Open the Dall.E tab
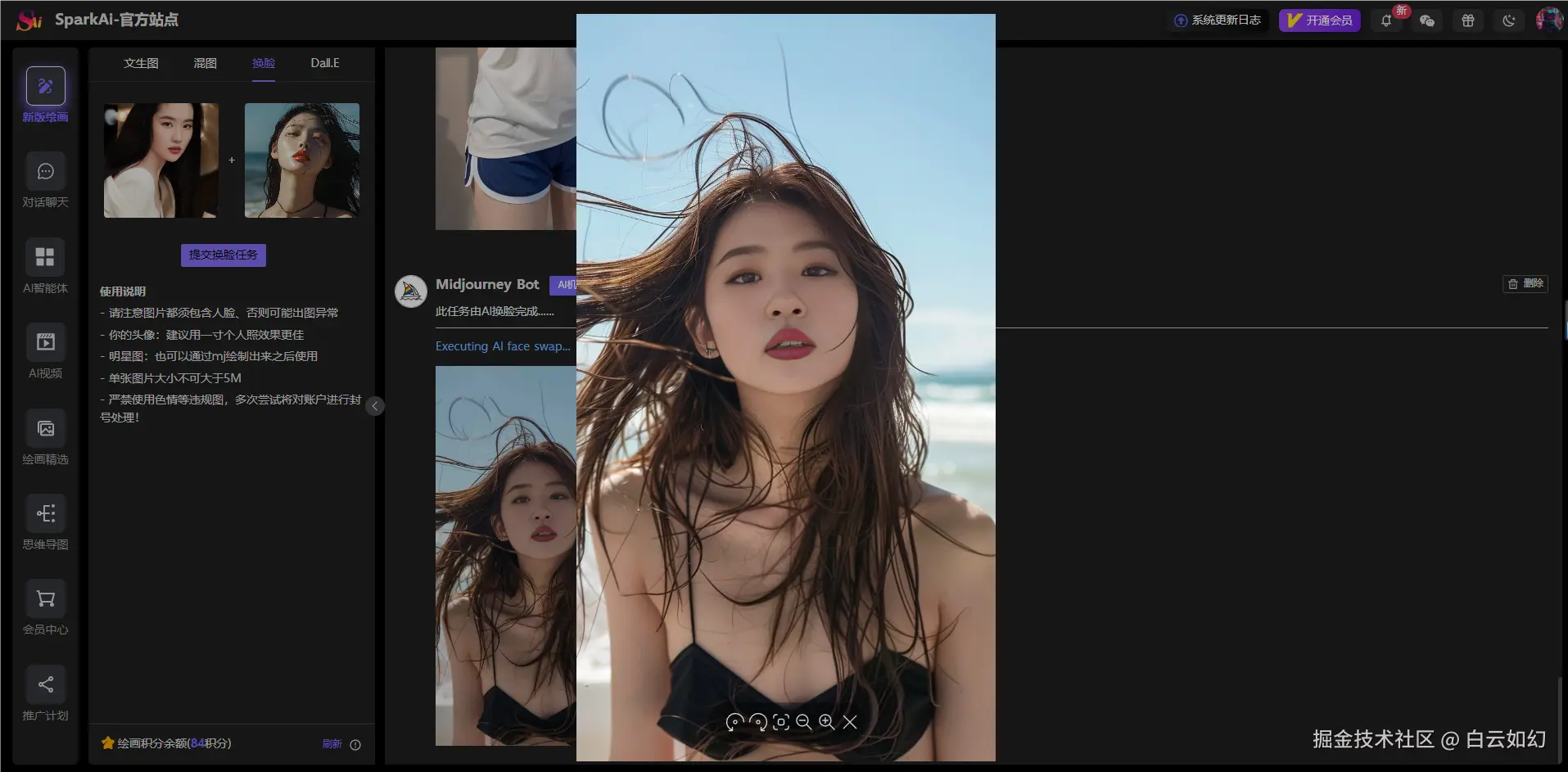1568x772 pixels. pyautogui.click(x=324, y=63)
